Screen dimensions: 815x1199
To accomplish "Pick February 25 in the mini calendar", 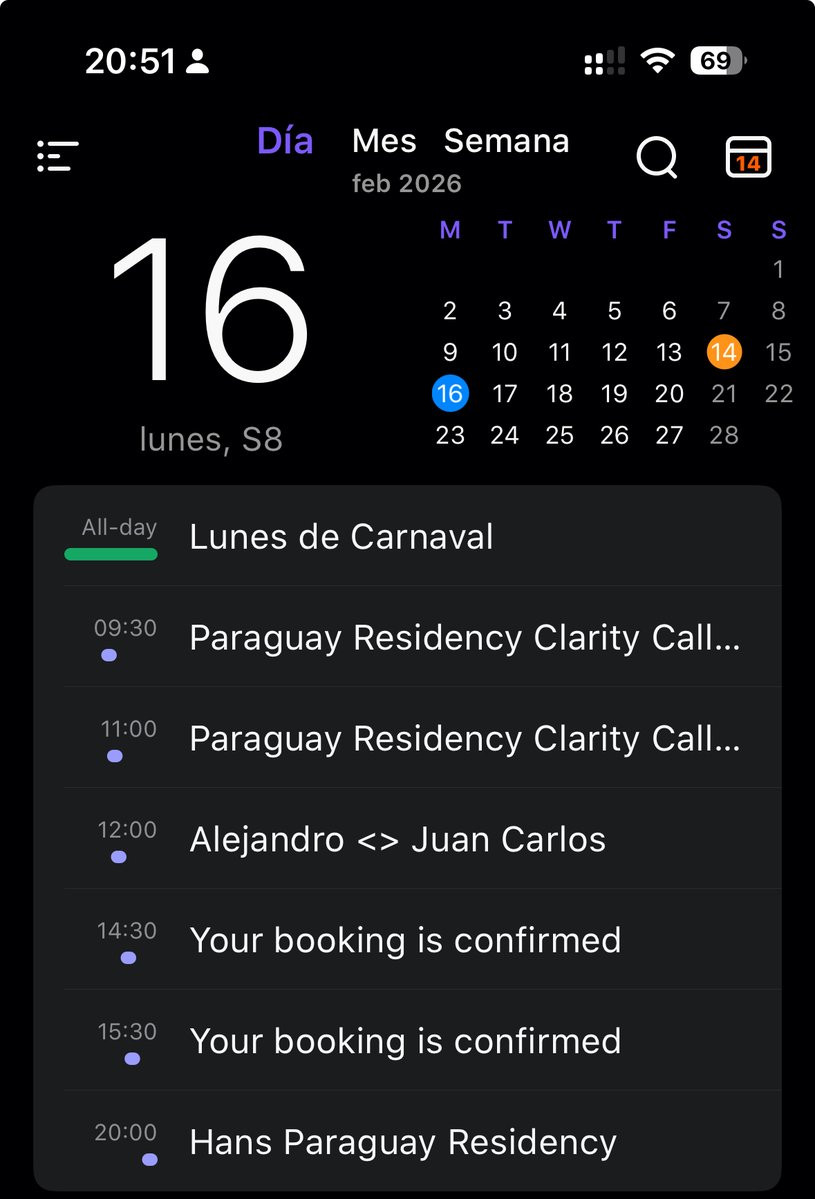I will (x=560, y=435).
